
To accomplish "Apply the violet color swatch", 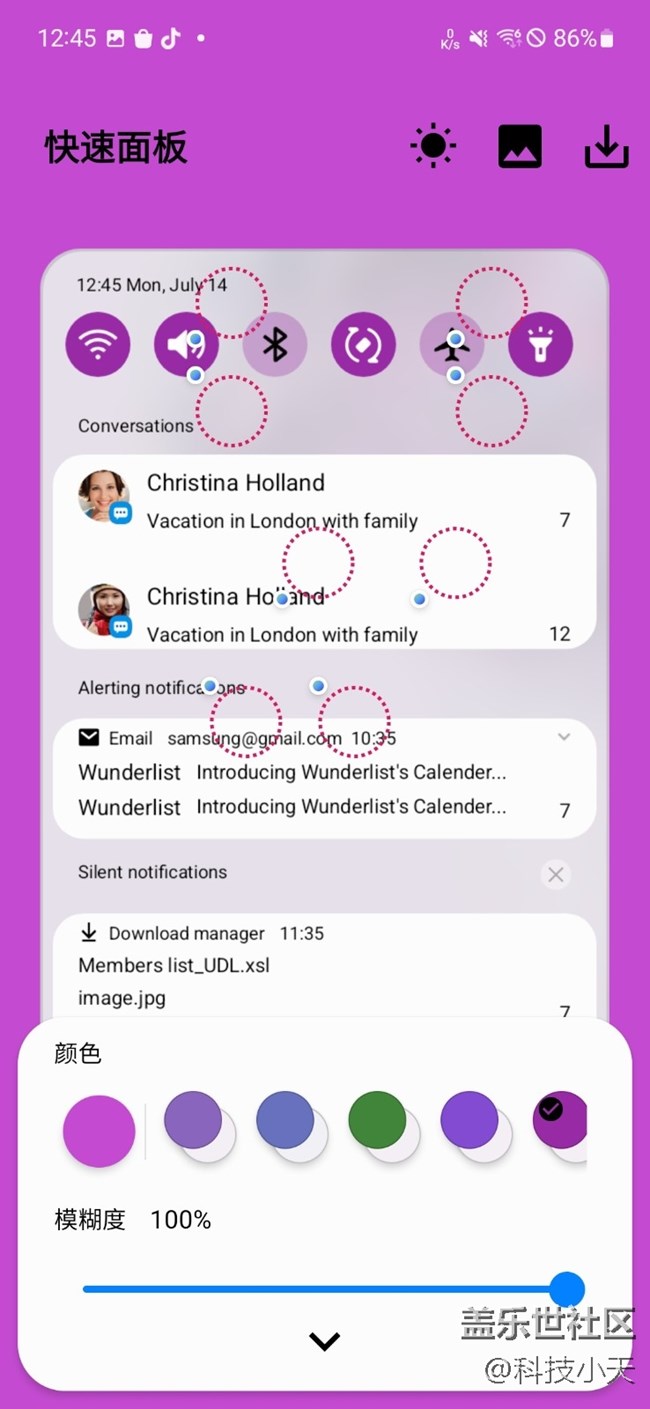I will (469, 1119).
